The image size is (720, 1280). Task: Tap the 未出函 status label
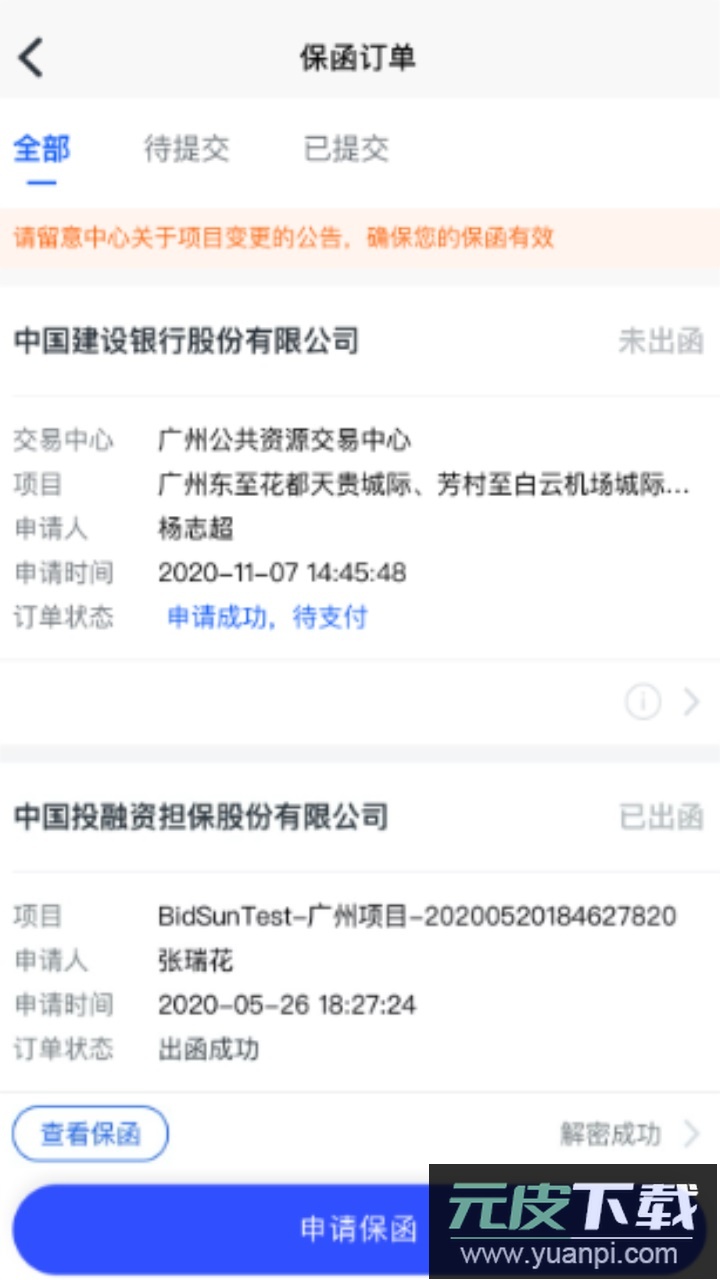(661, 341)
